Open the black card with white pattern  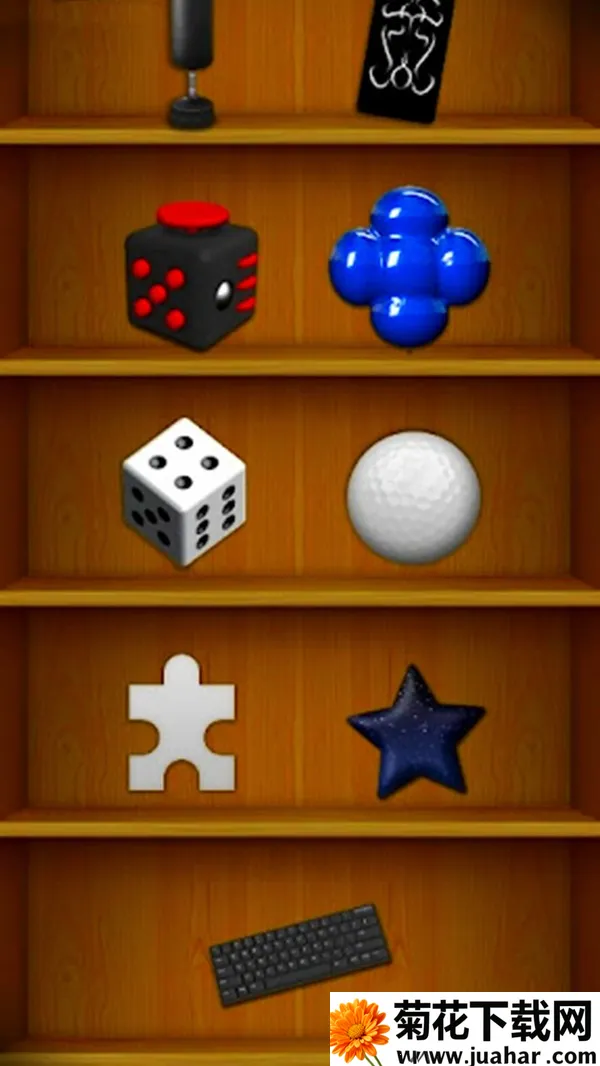click(x=405, y=60)
